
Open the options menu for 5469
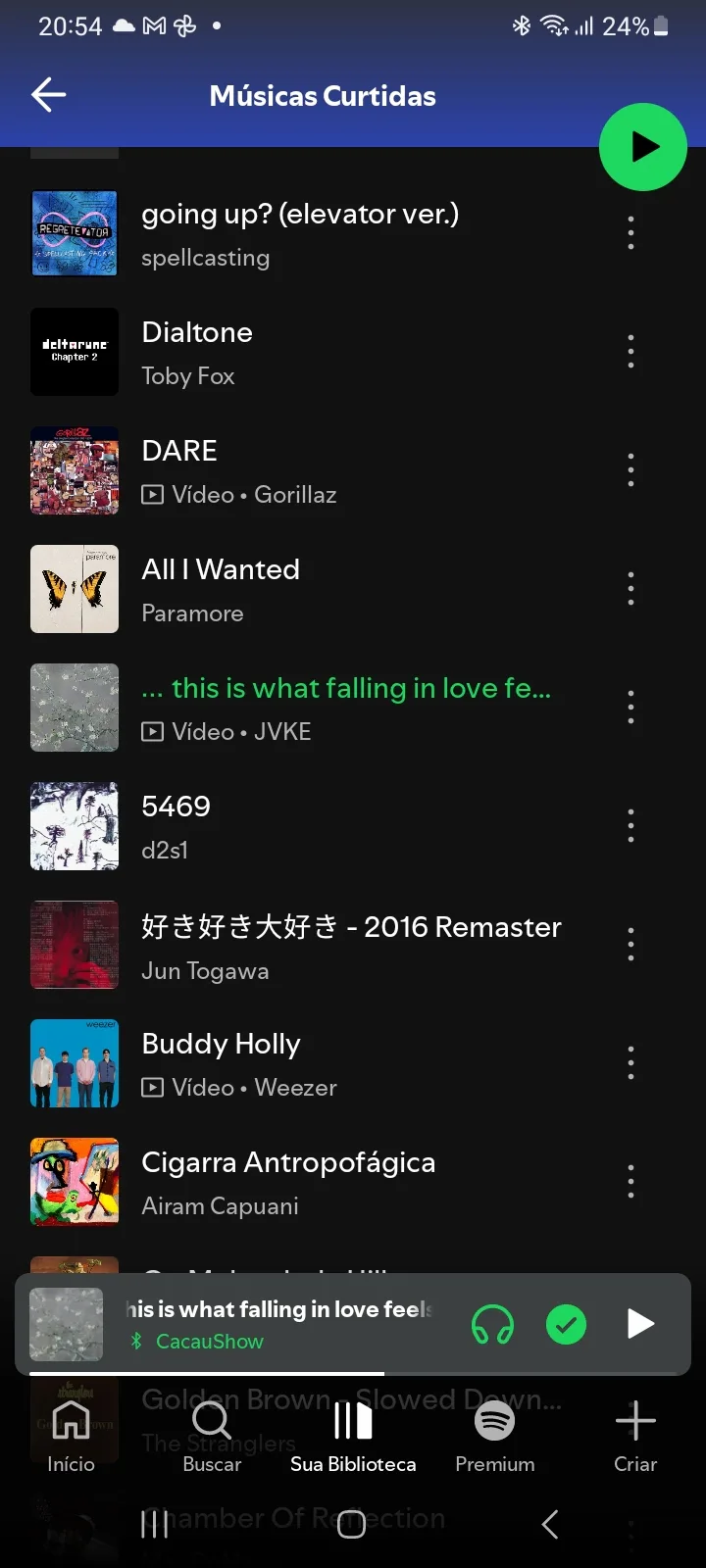630,826
